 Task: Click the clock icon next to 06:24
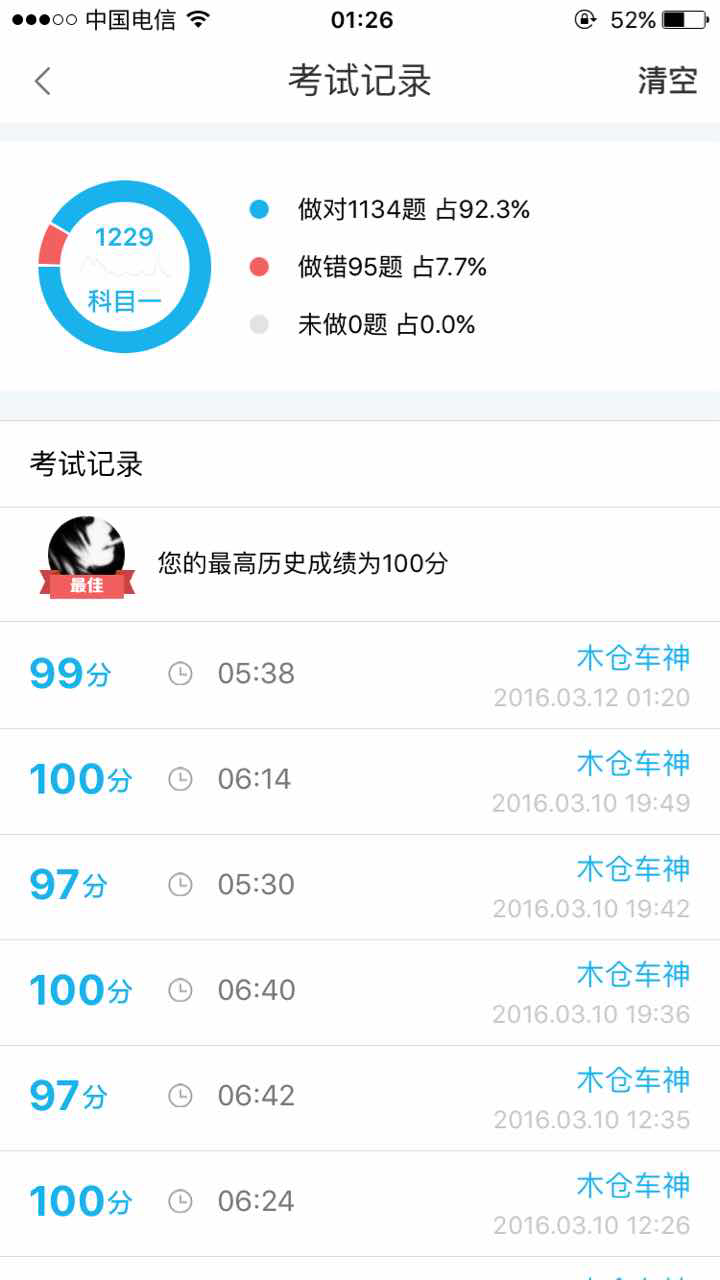(x=180, y=1202)
